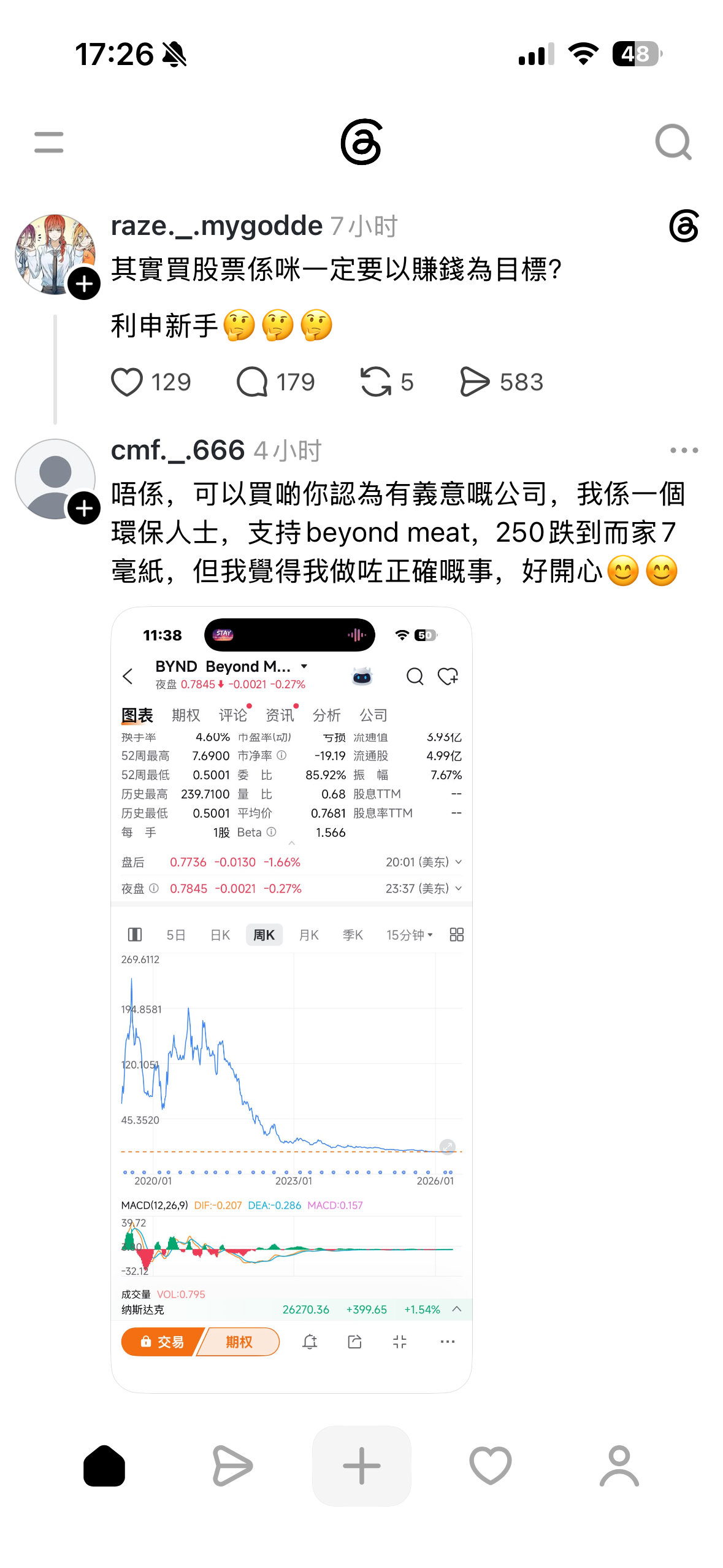Go to the Home feed tab

coord(104,1466)
